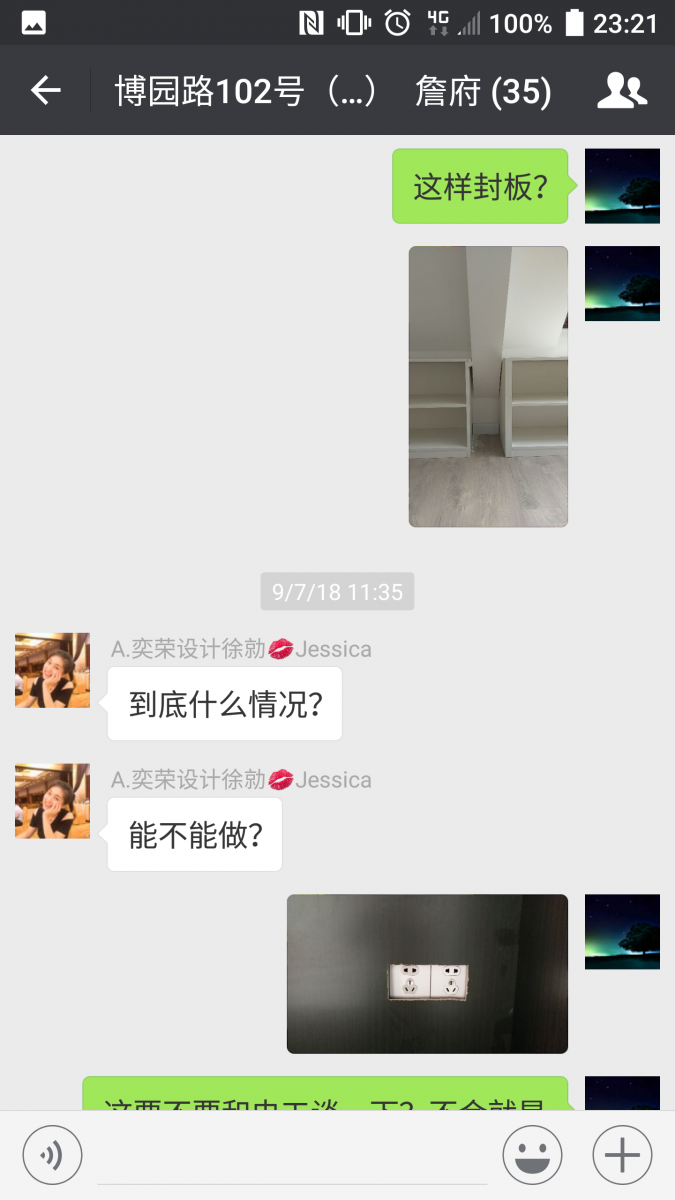
Task: Tap Jessica's avatar beside 能不能做？
Action: point(52,801)
